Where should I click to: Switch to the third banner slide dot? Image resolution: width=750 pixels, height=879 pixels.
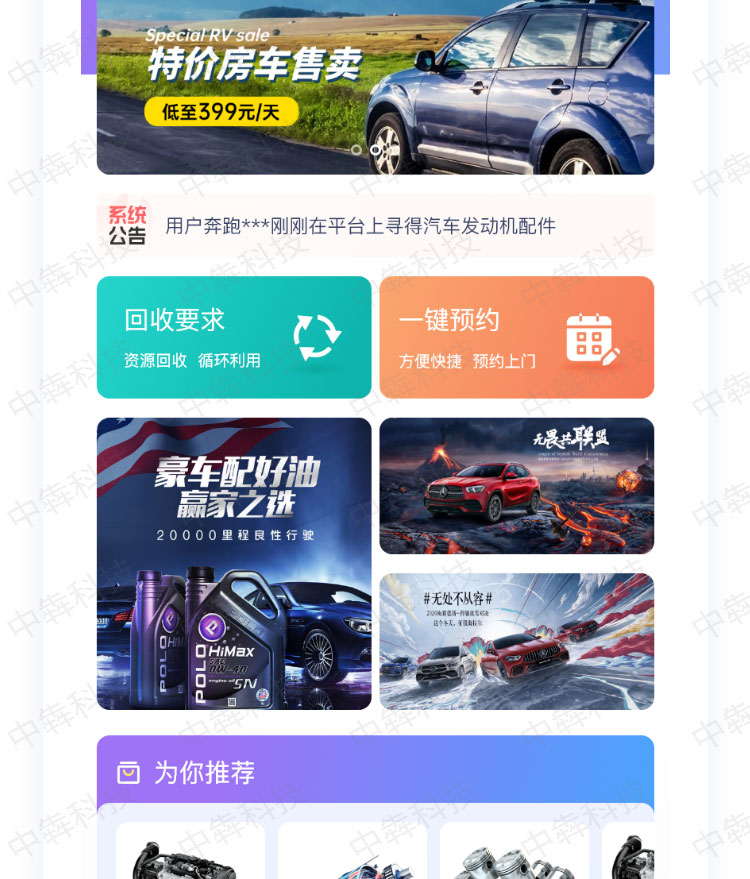[x=395, y=150]
